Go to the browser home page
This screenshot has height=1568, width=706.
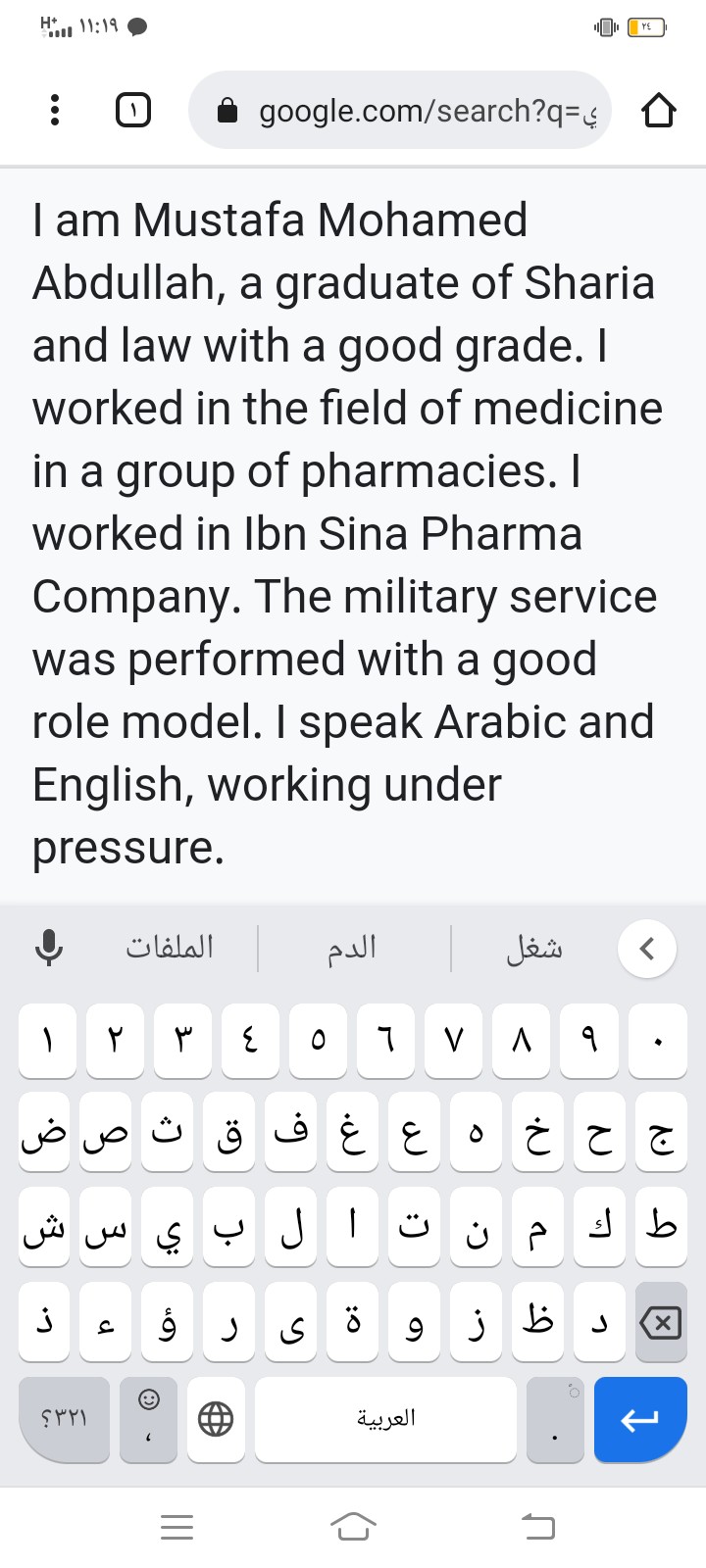click(659, 110)
